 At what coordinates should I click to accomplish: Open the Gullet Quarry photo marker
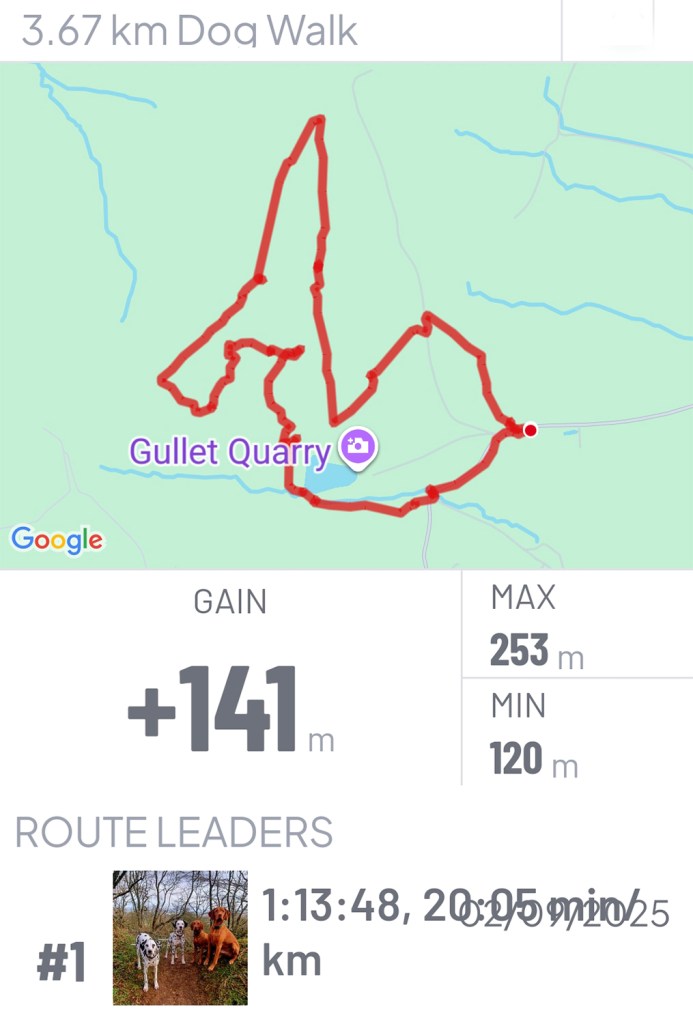click(x=358, y=447)
